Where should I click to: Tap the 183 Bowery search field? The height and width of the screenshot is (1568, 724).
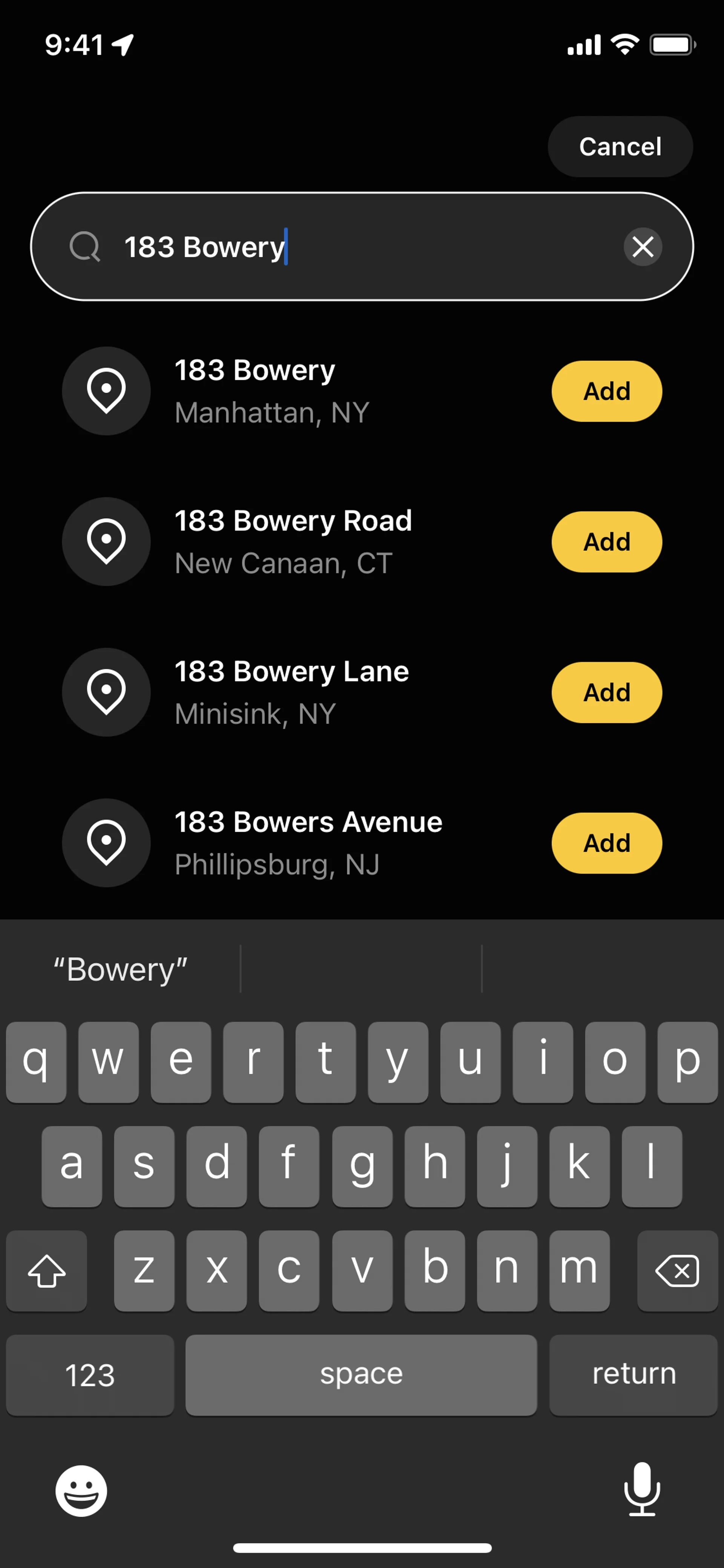(359, 247)
